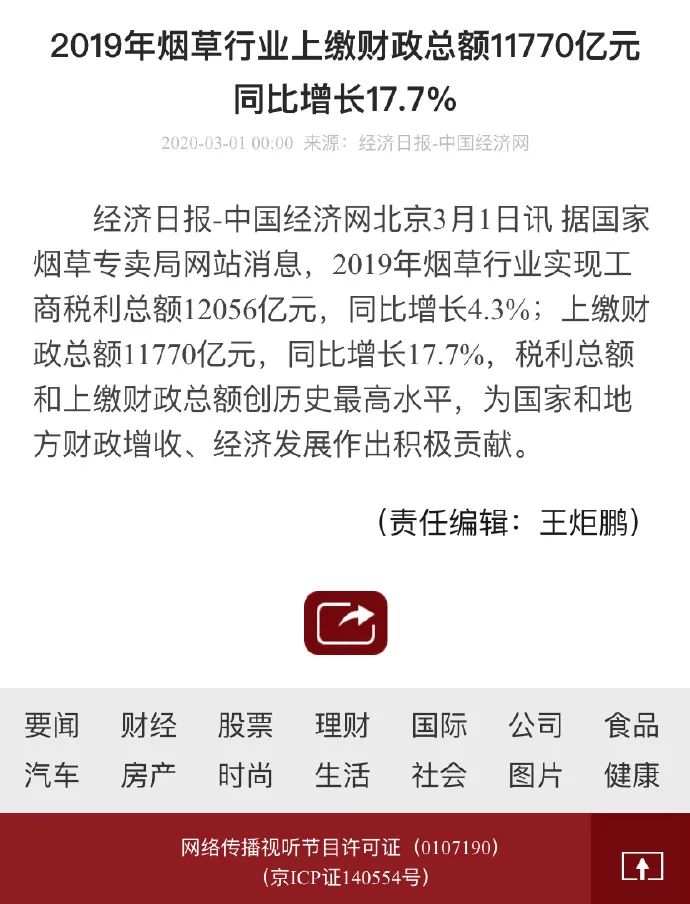Go to the 房产 section
The width and height of the screenshot is (690, 904).
coord(149,775)
